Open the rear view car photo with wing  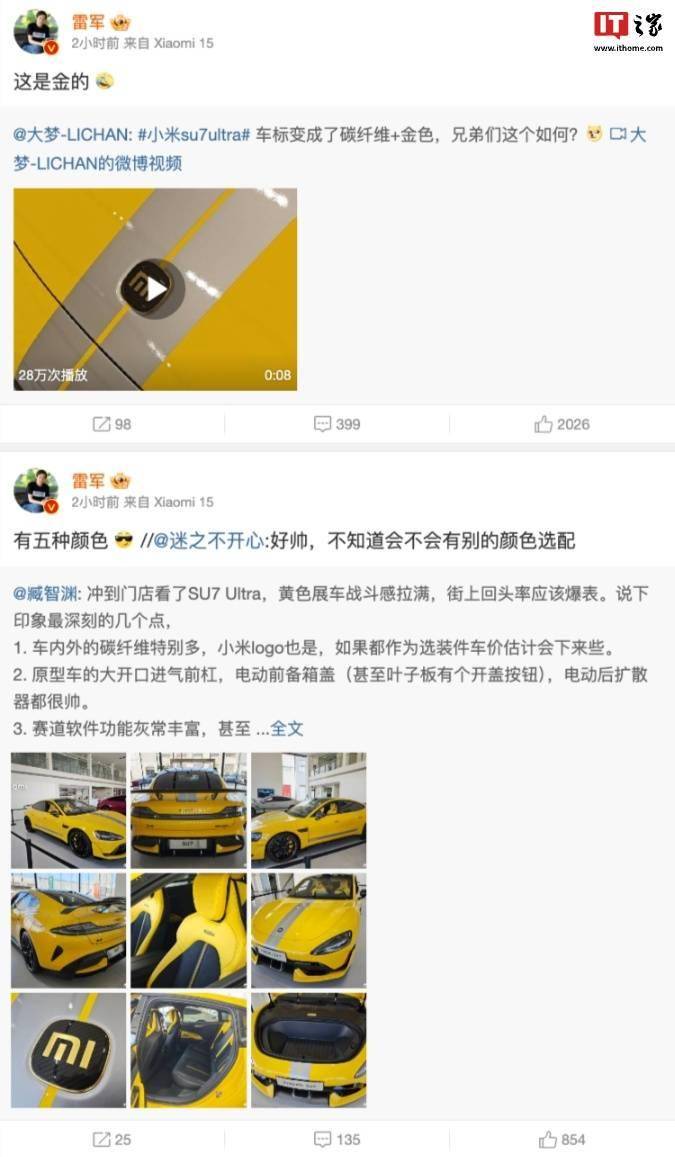point(188,810)
